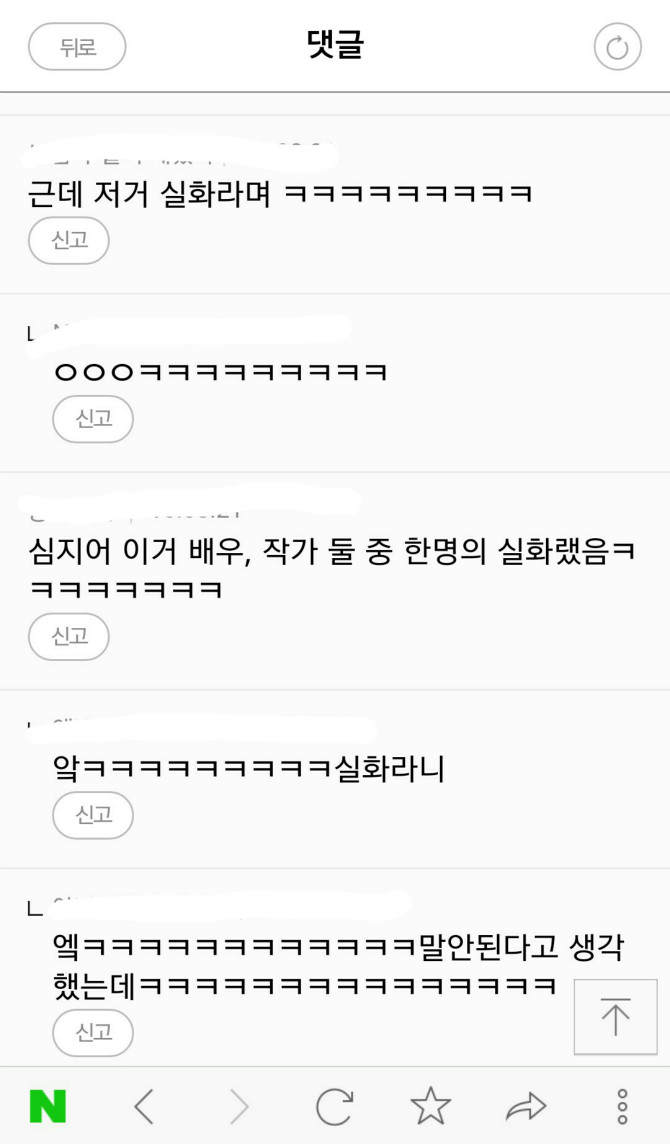Jump to the top of the page

point(615,1017)
